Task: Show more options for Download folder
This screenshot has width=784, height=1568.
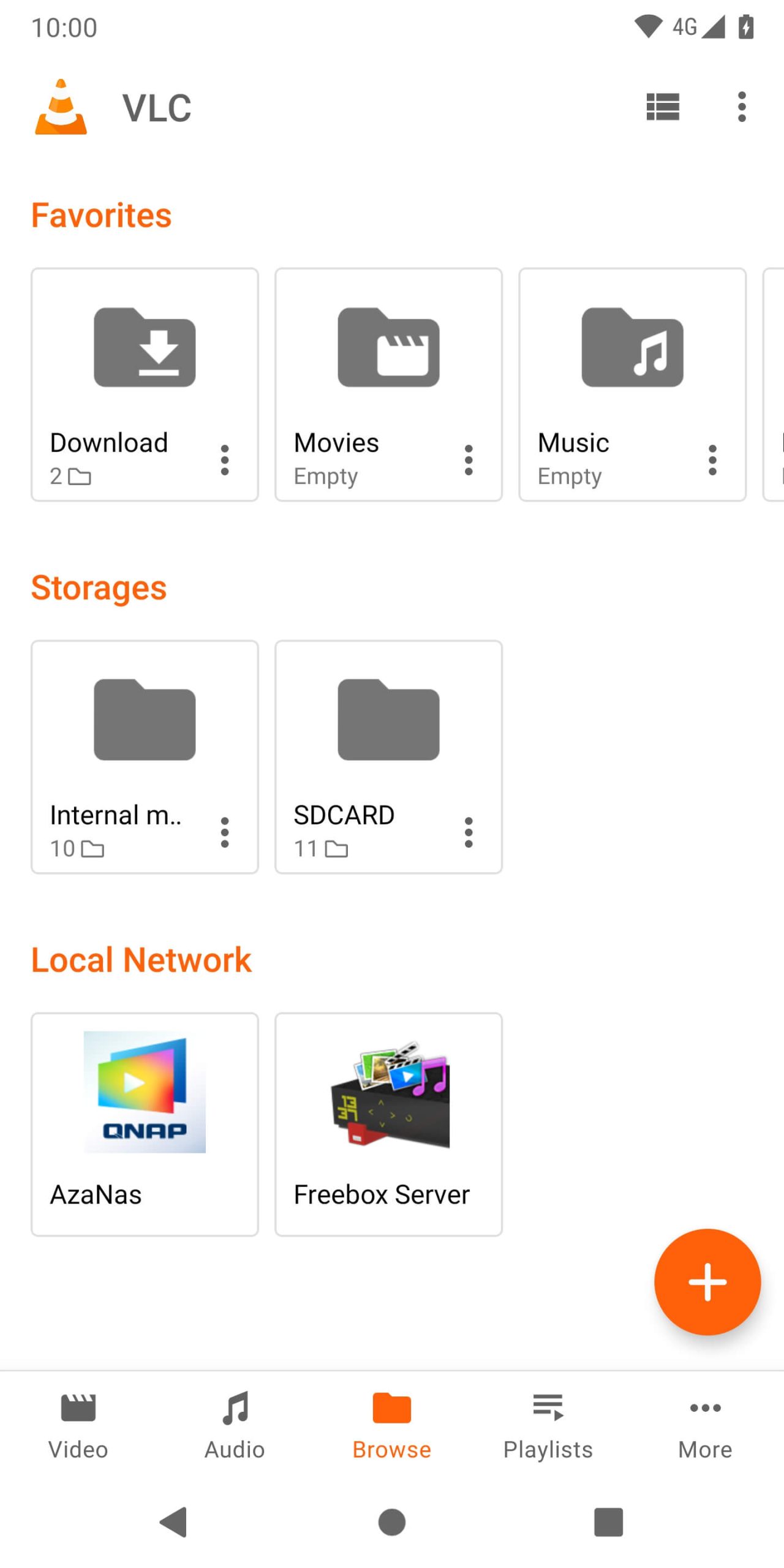Action: (x=225, y=460)
